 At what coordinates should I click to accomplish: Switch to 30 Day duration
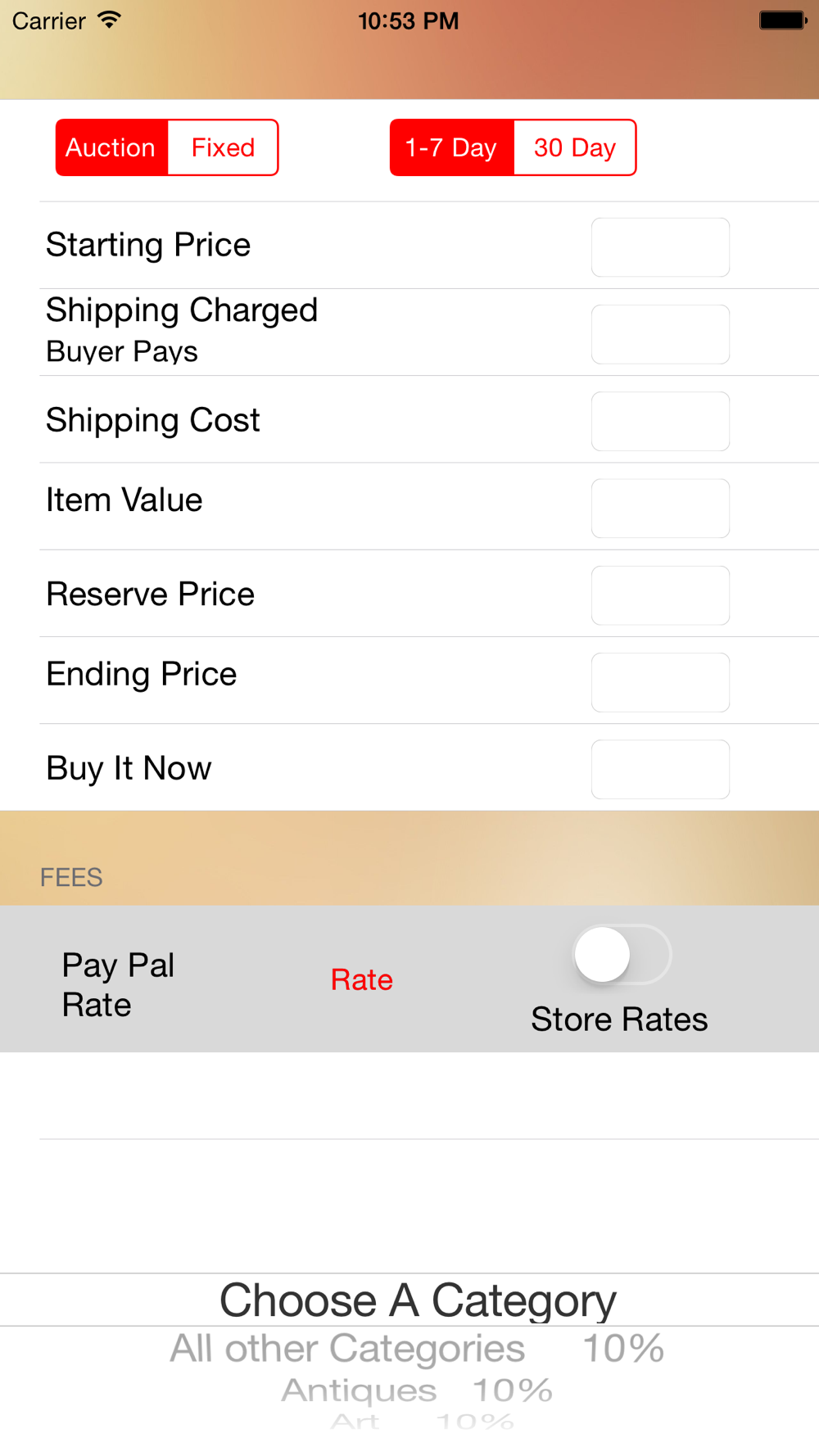[x=575, y=147]
